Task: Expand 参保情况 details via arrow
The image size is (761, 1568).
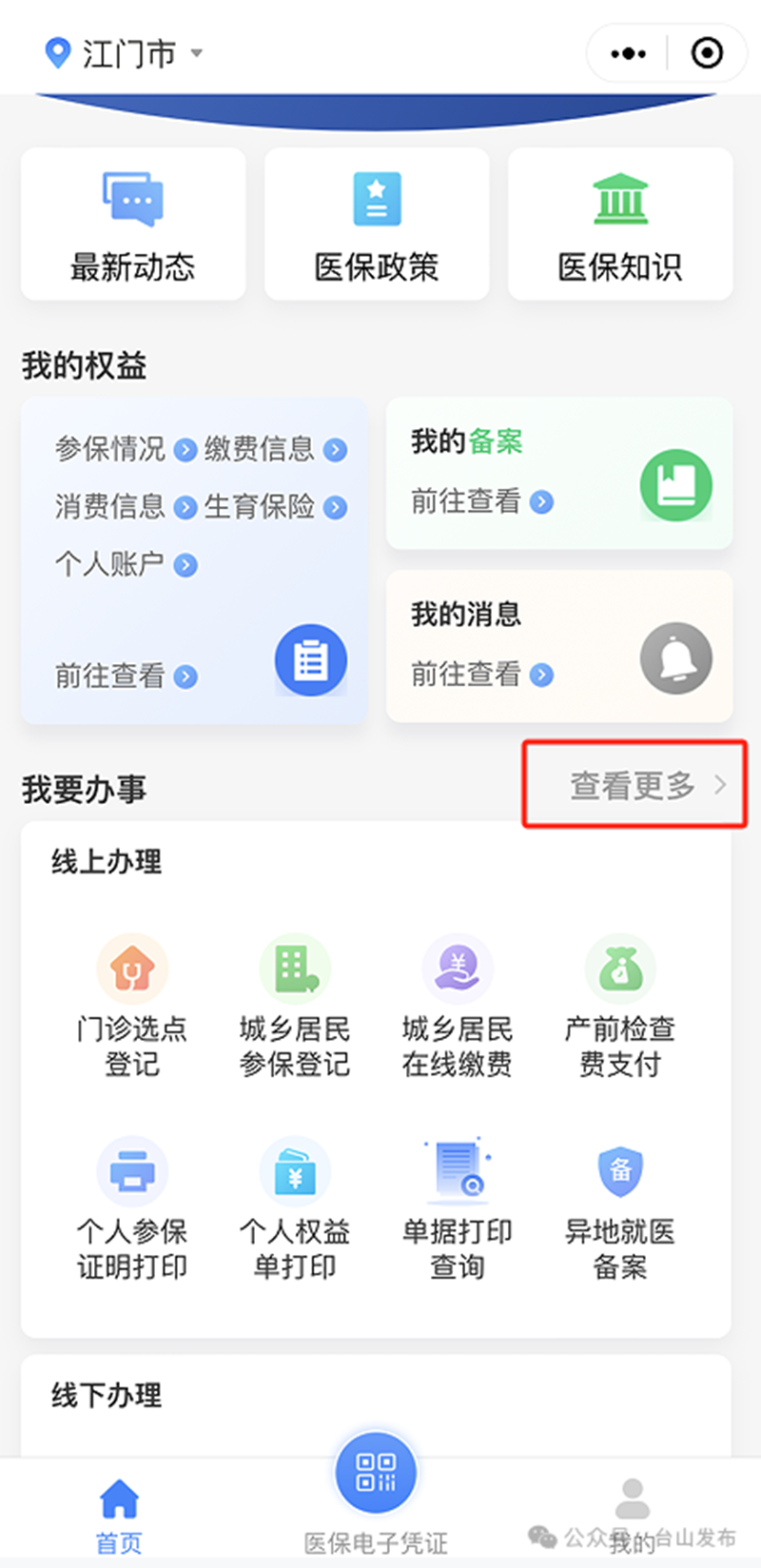Action: click(184, 449)
